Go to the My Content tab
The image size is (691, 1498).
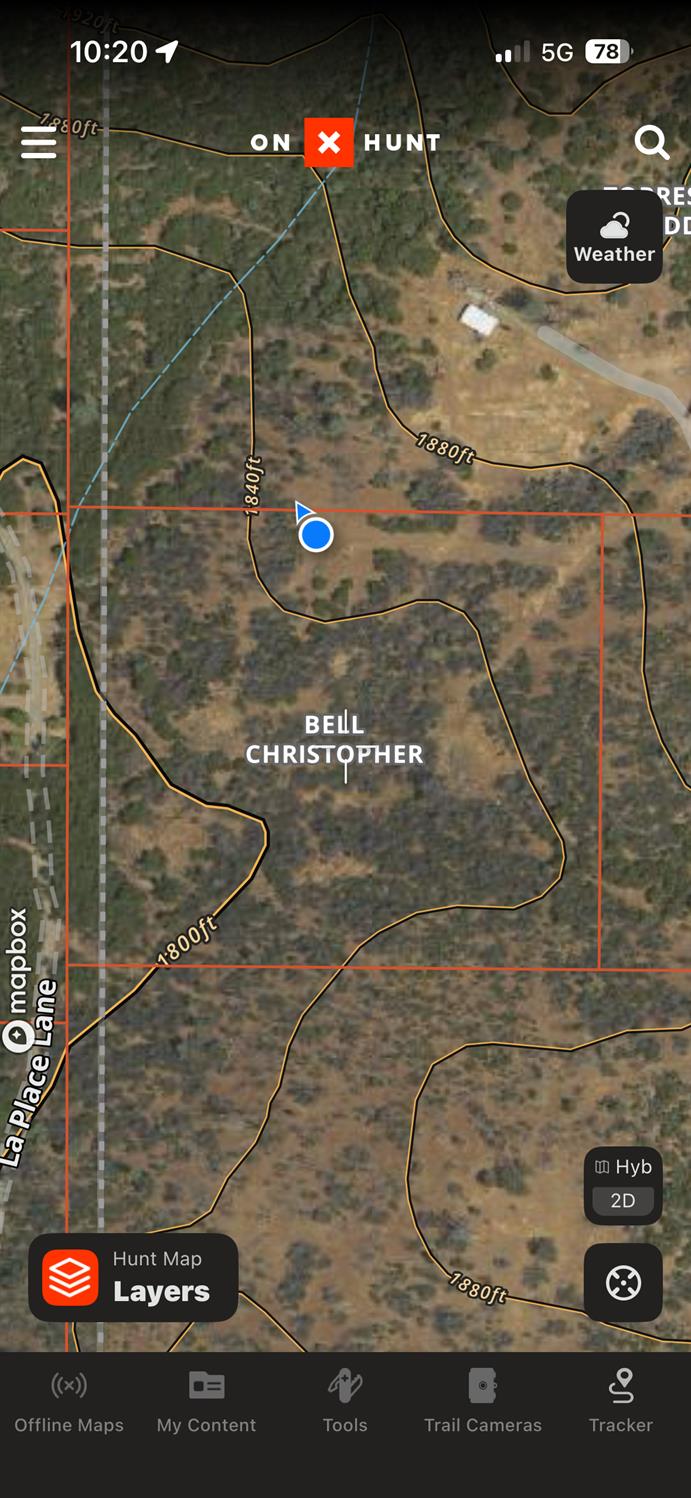pos(206,1402)
